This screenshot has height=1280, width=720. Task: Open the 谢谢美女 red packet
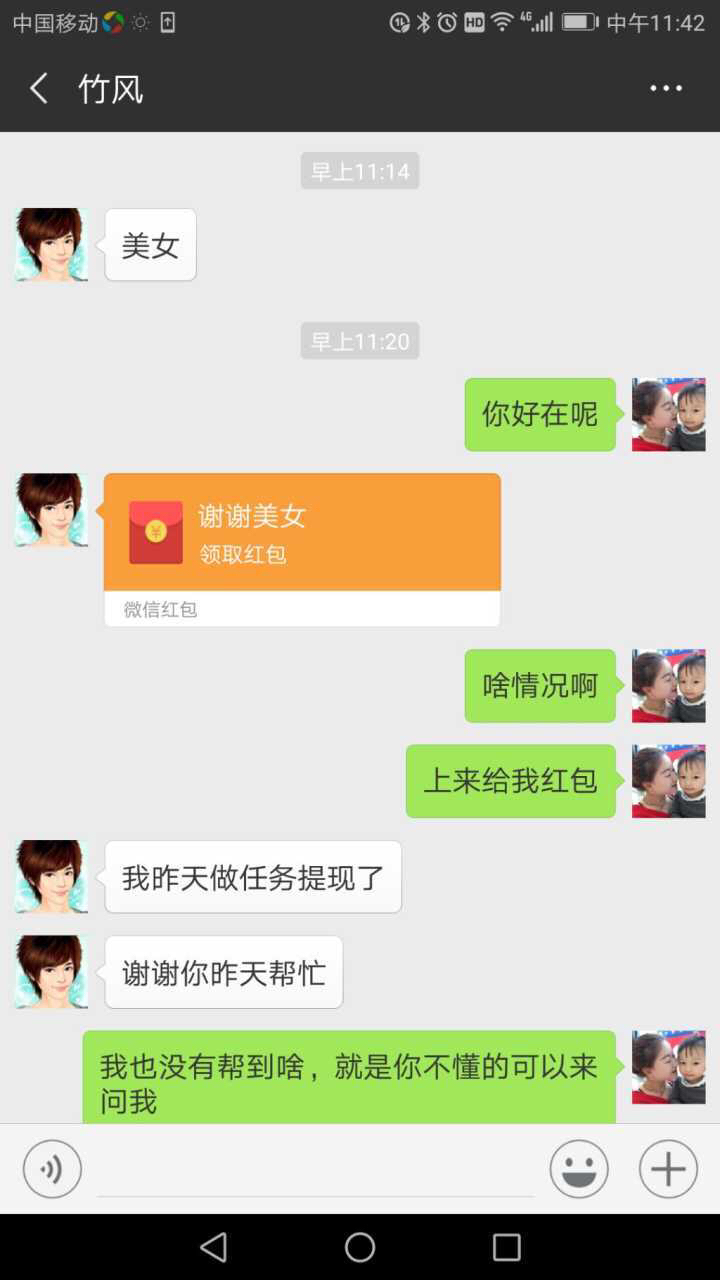302,533
